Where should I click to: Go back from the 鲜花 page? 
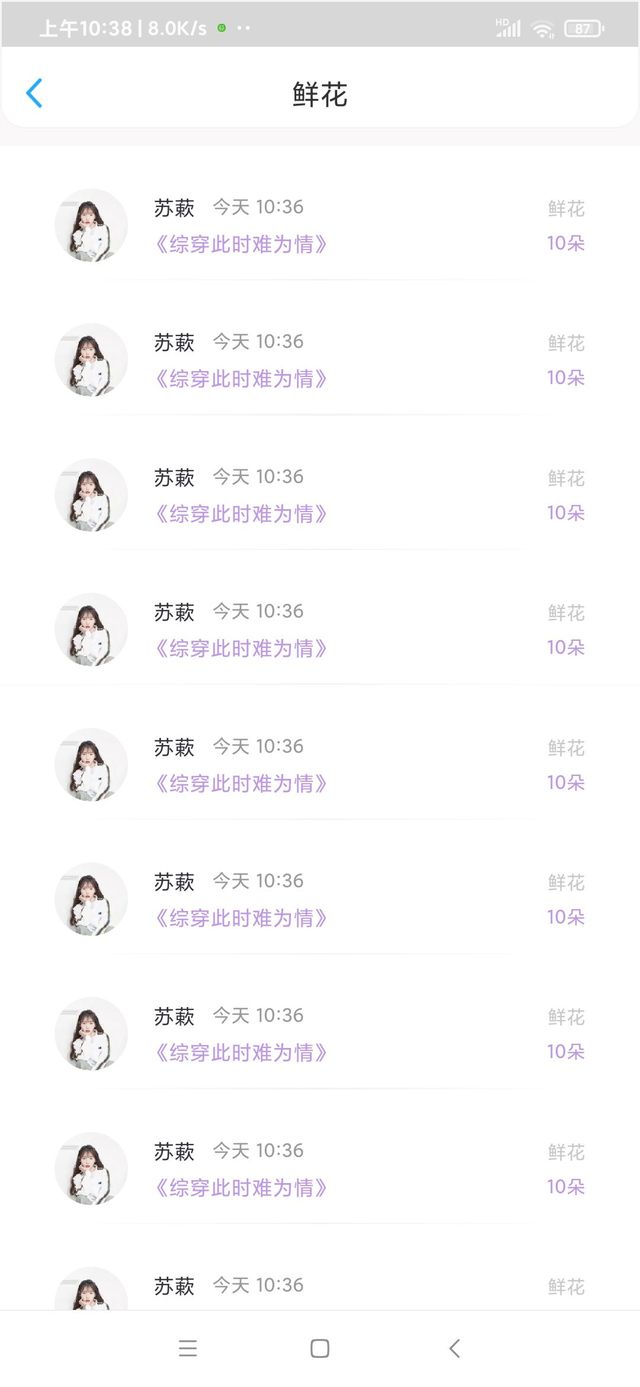click(x=34, y=94)
